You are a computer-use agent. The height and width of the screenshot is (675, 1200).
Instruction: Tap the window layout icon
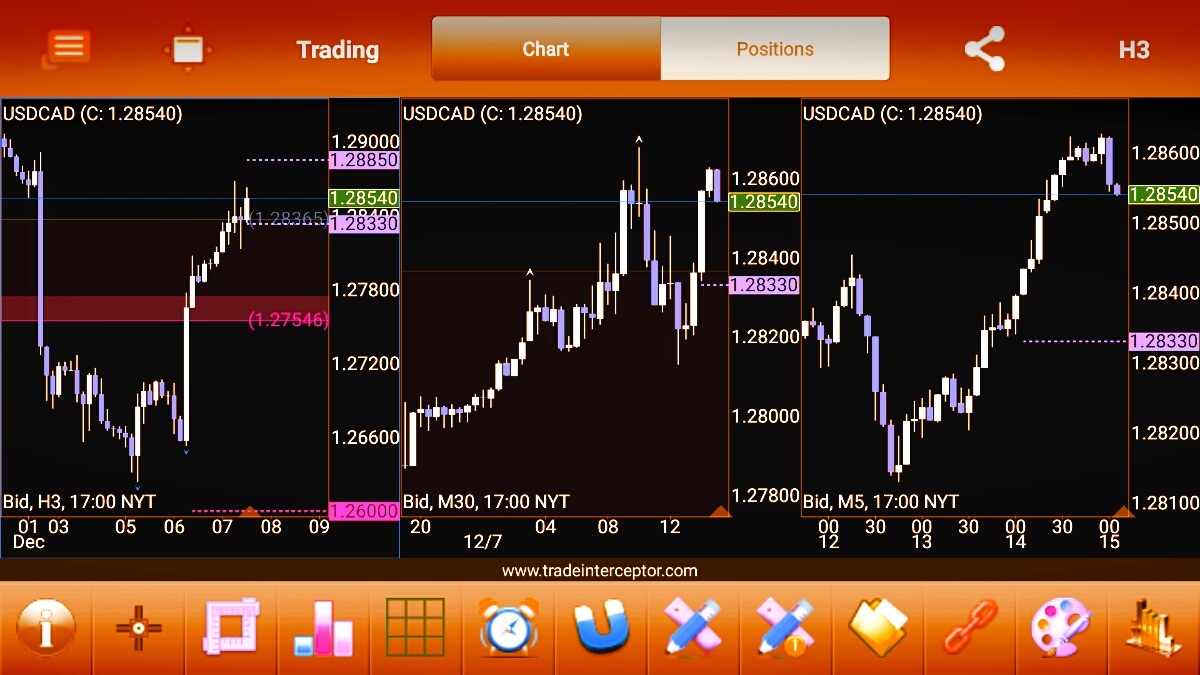coord(187,49)
